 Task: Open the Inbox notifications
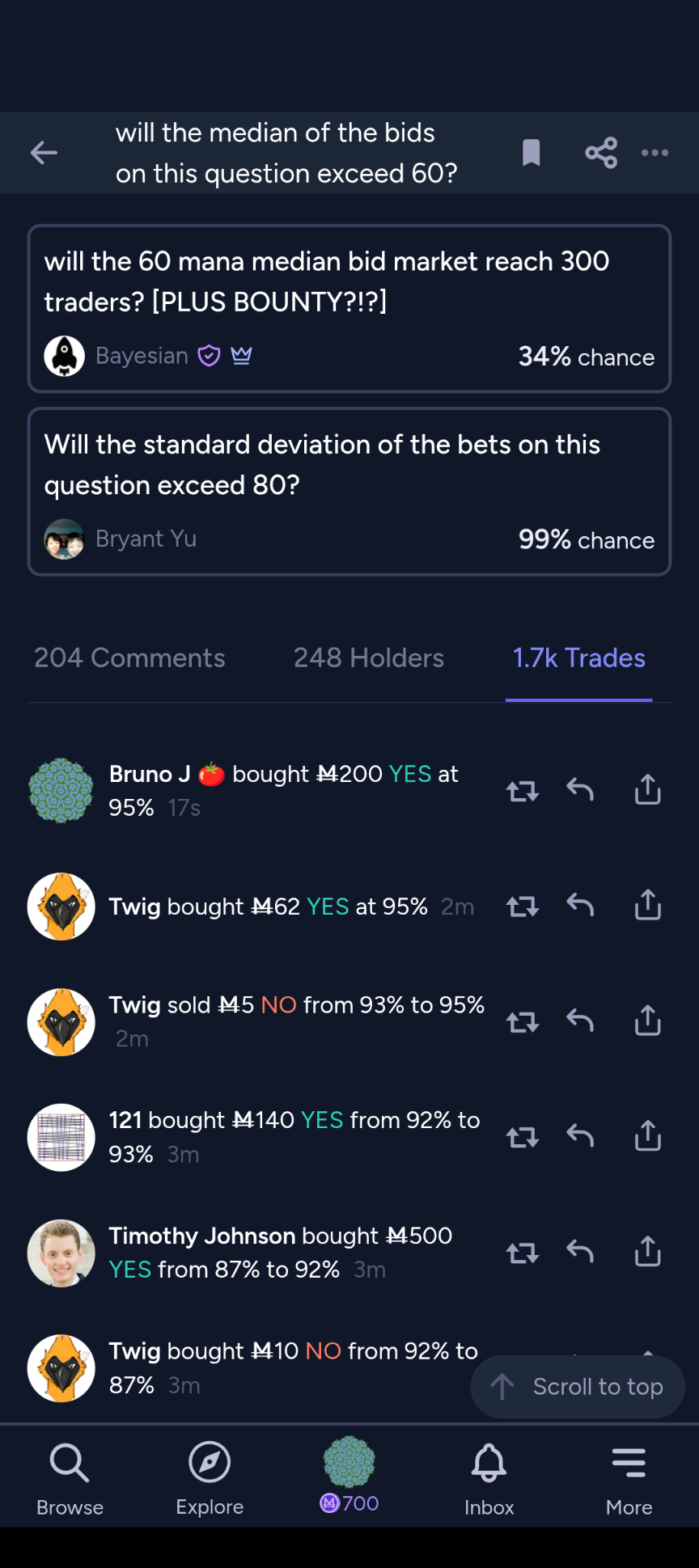[489, 1477]
